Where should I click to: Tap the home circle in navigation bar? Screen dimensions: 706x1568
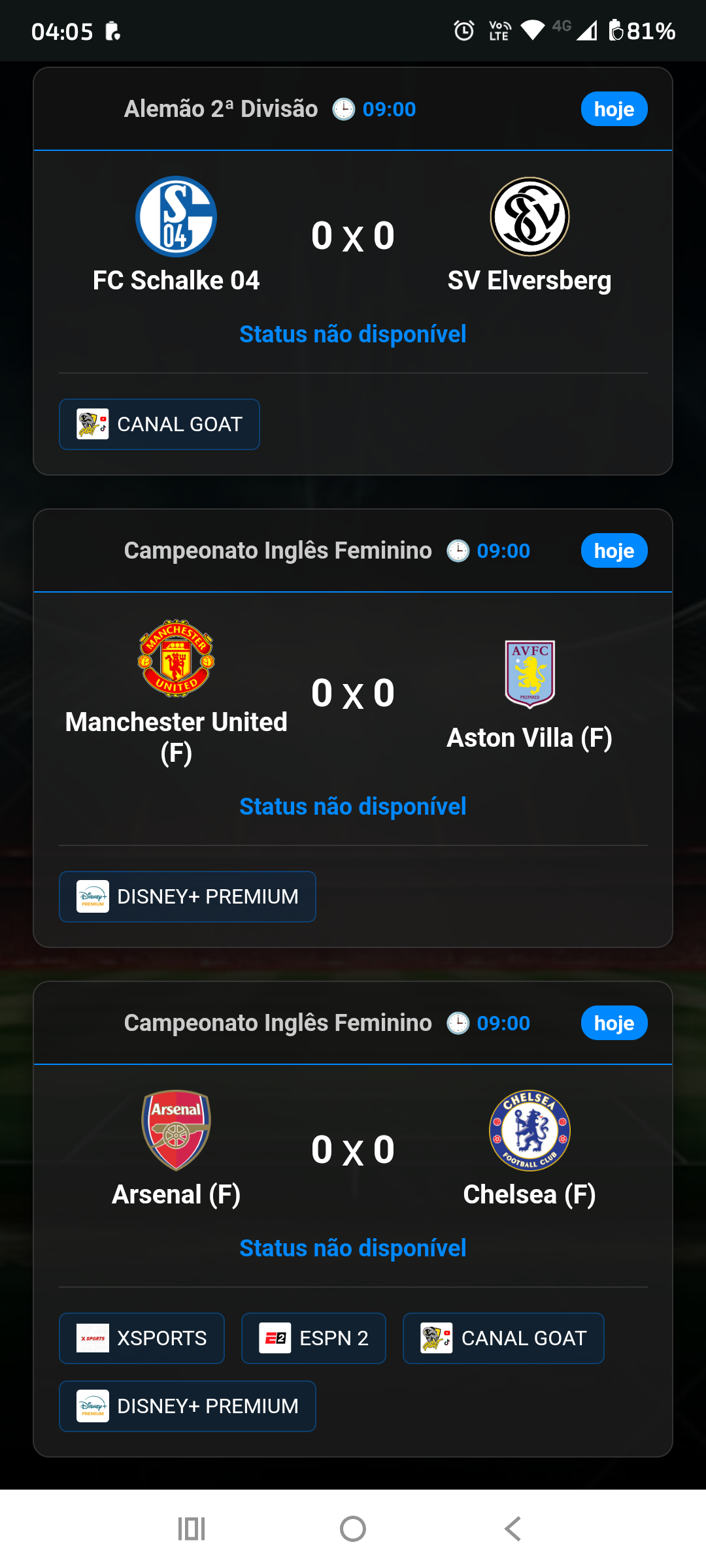[x=352, y=1529]
